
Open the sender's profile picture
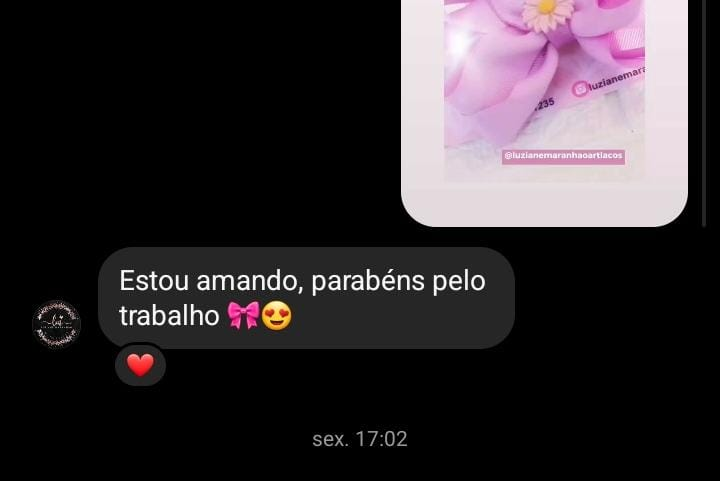pos(56,324)
